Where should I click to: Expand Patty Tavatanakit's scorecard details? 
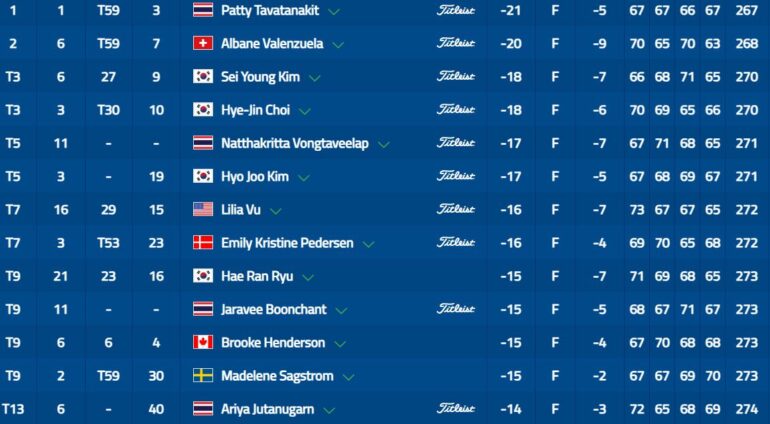[333, 11]
